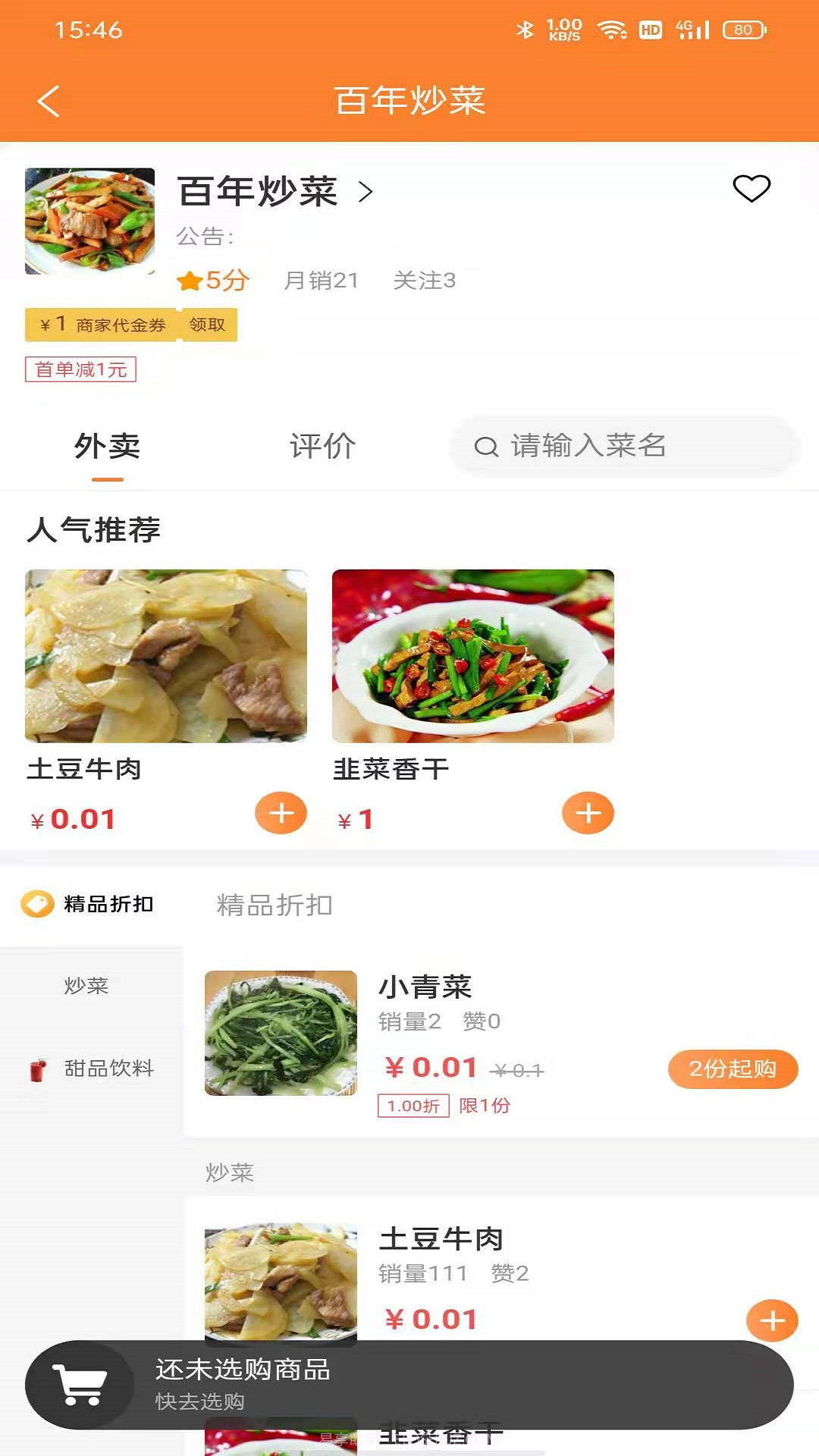Tap the magnifier icon in the search bar
The image size is (819, 1456).
tap(486, 447)
